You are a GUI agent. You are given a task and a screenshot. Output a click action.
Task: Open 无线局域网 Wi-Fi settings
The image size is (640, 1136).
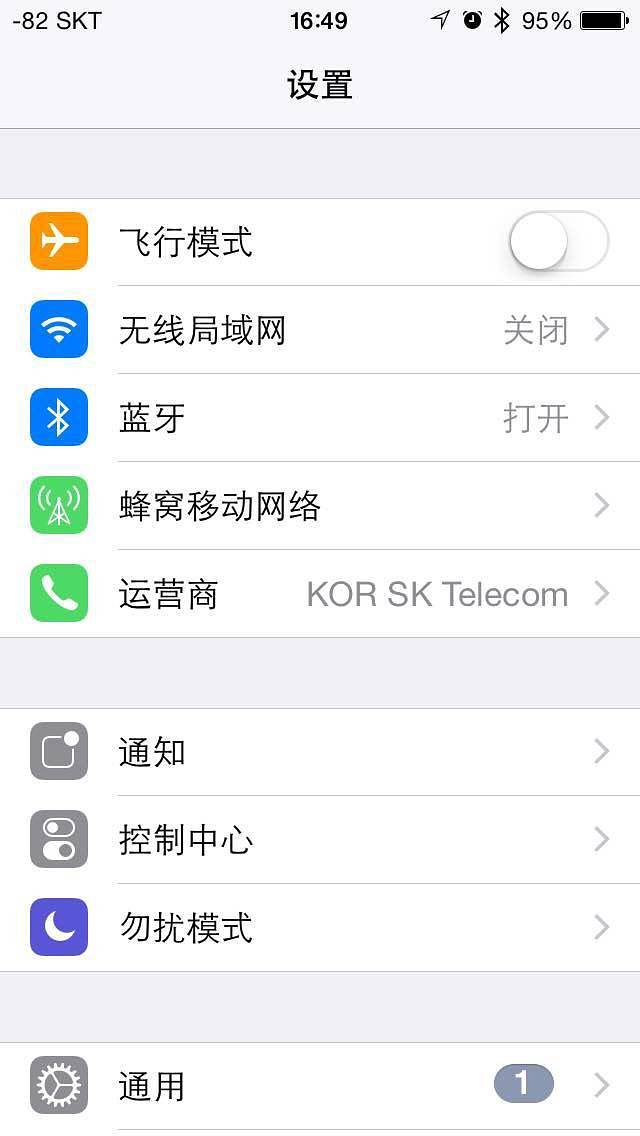click(320, 330)
